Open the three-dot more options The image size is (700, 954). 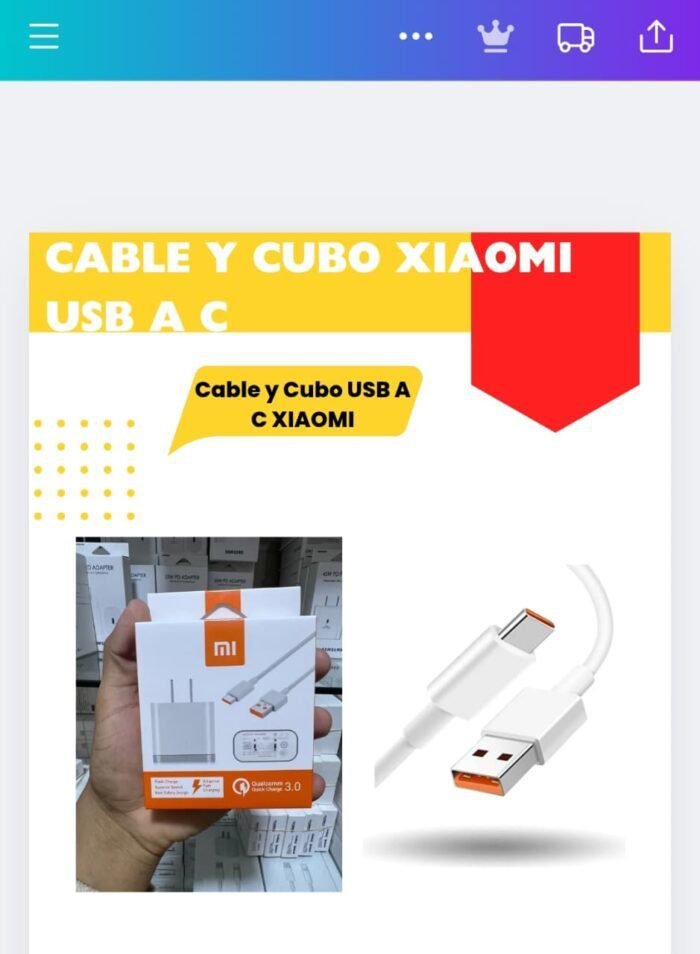click(x=416, y=37)
